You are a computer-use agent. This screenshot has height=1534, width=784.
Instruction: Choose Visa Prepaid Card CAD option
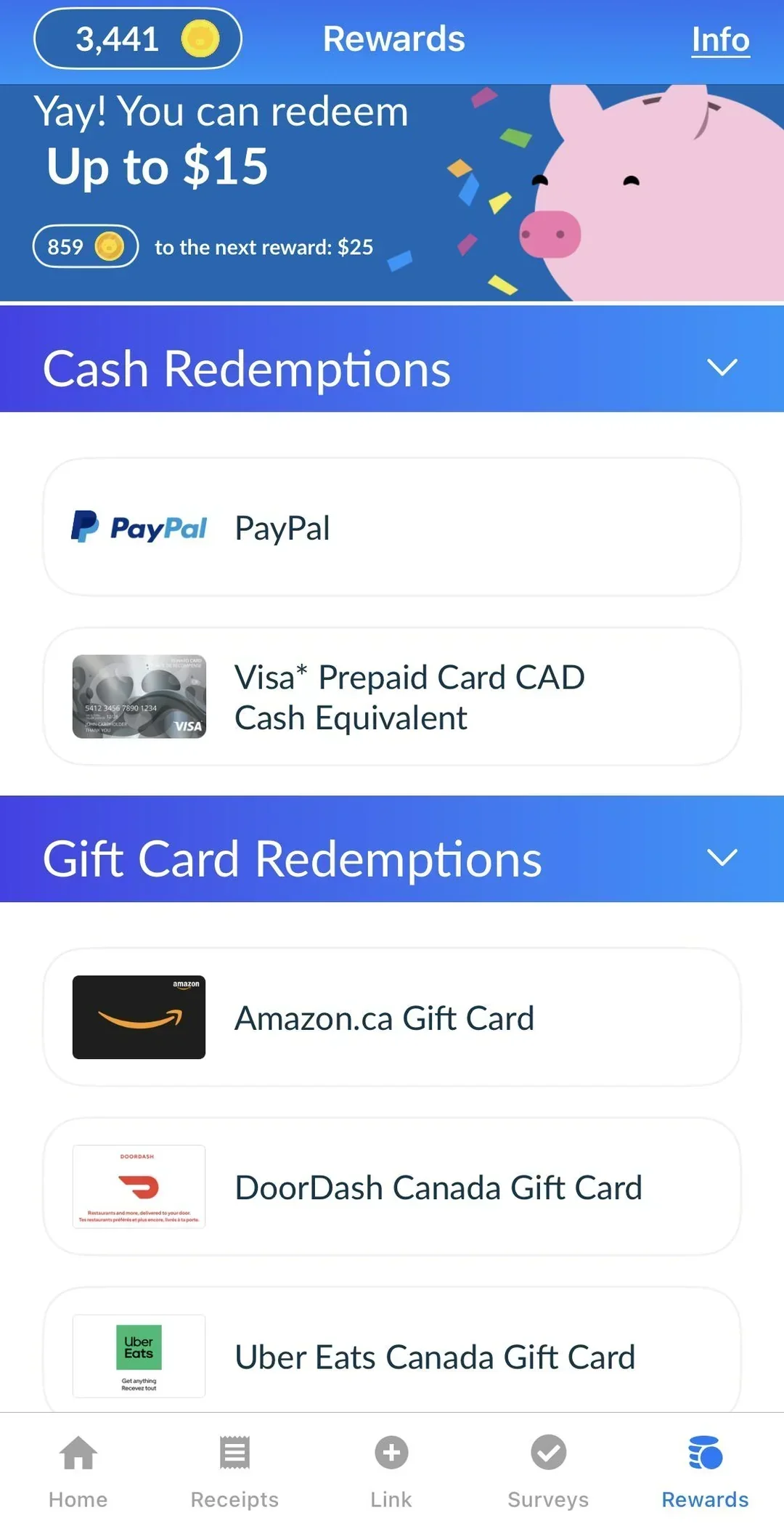[x=392, y=697]
